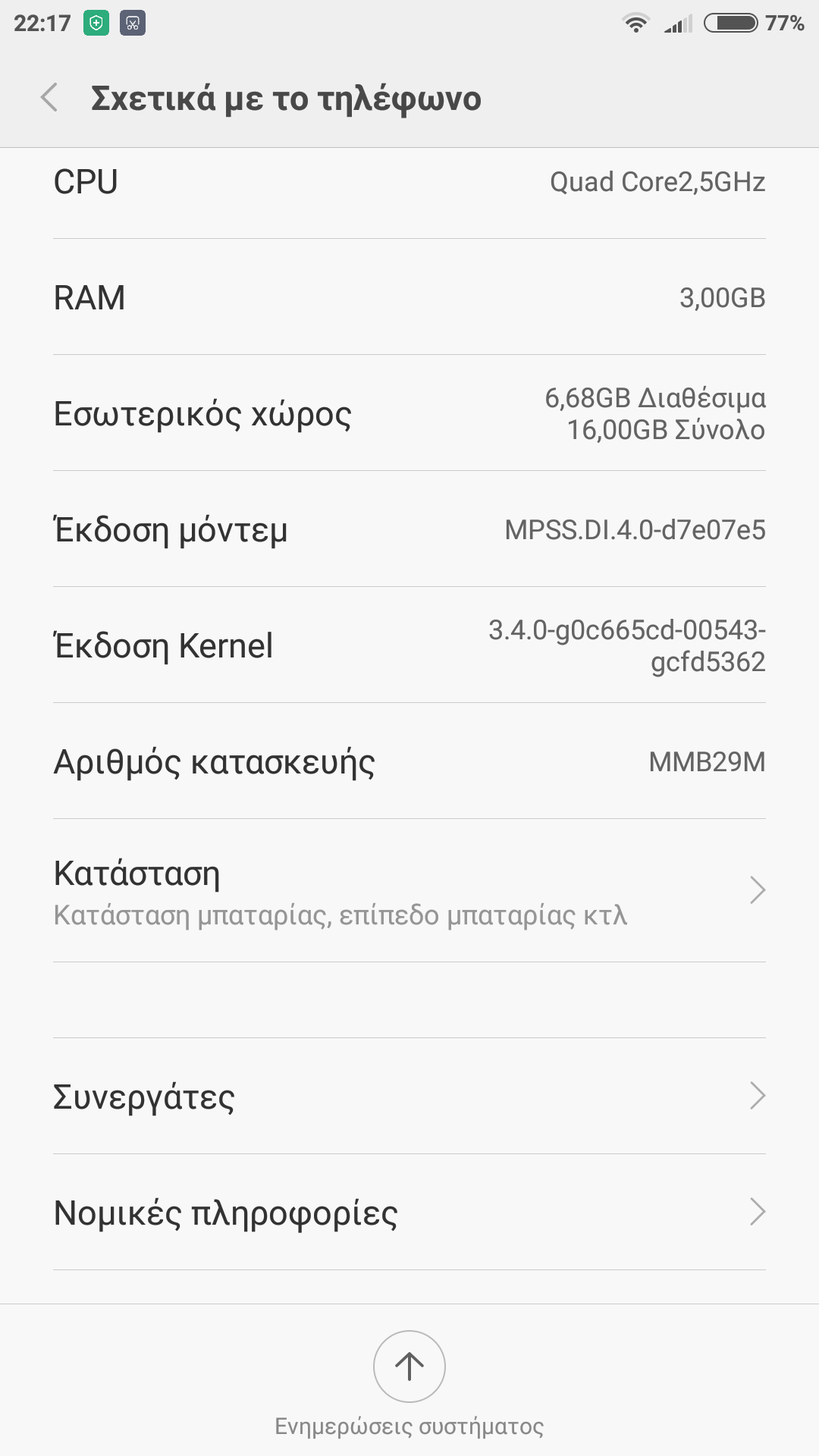Screen dimensions: 819x1456
Task: Tap the Εσωτερικός χώρος row
Action: click(x=409, y=413)
